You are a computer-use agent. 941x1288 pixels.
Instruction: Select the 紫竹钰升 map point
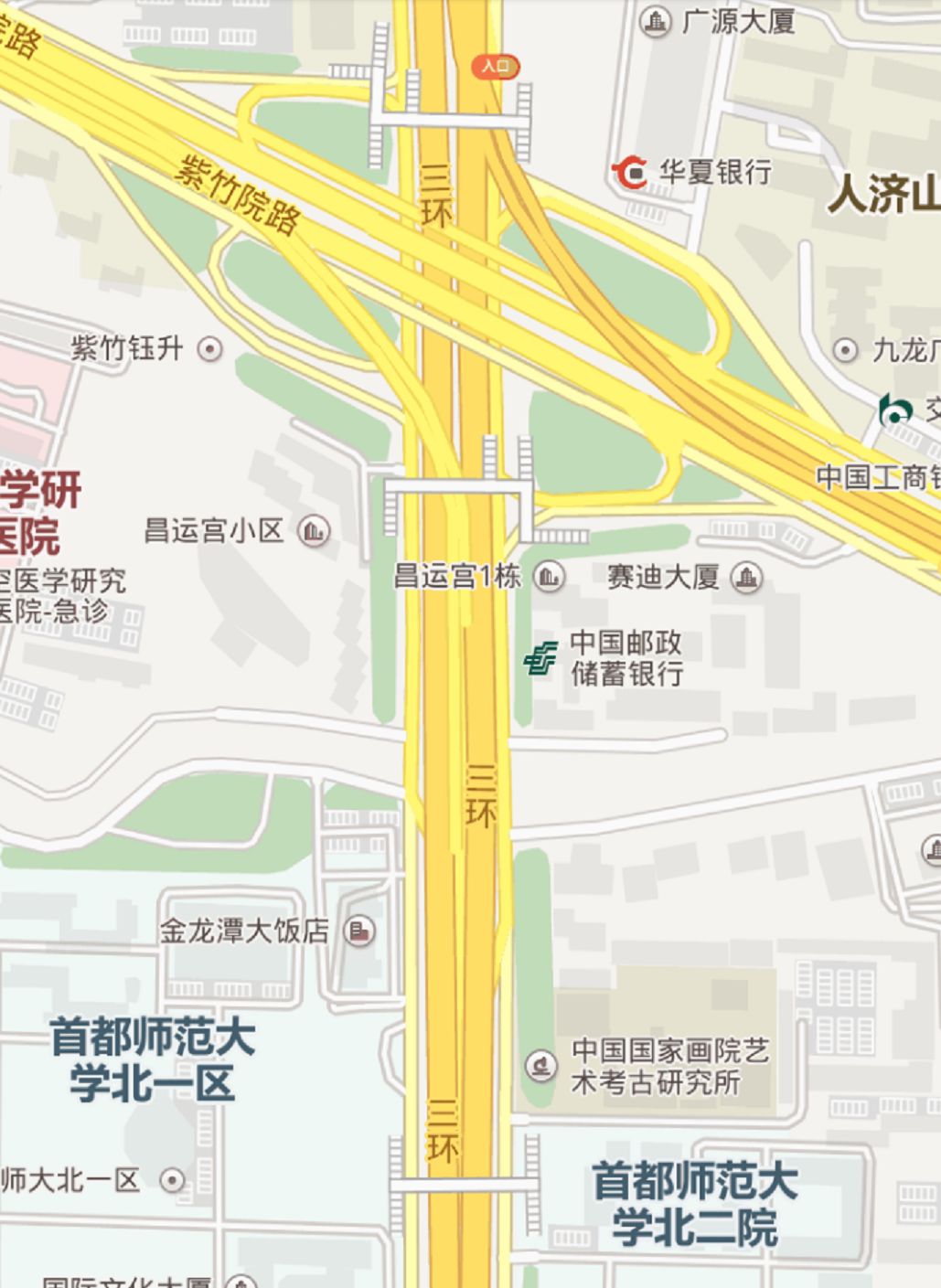[210, 349]
